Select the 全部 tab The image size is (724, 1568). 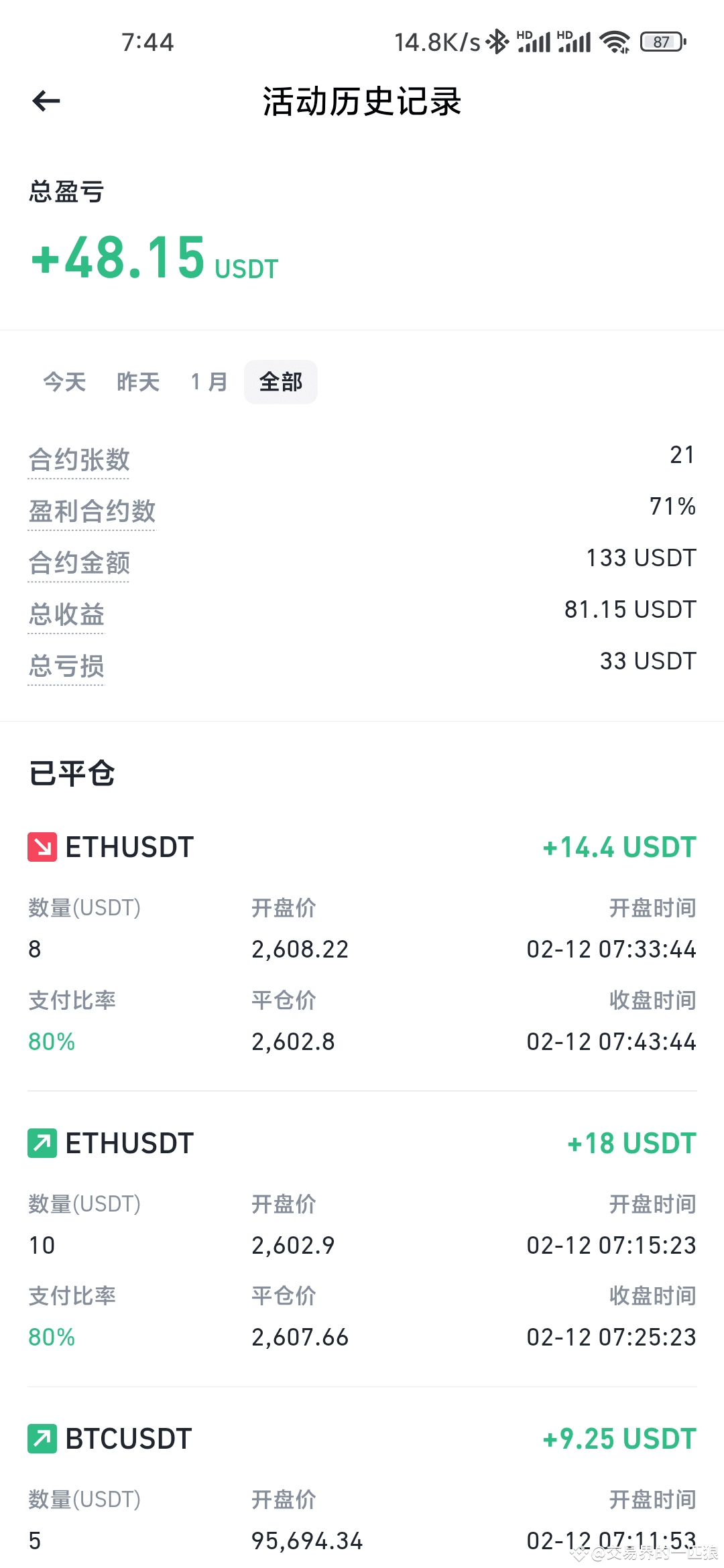[281, 382]
